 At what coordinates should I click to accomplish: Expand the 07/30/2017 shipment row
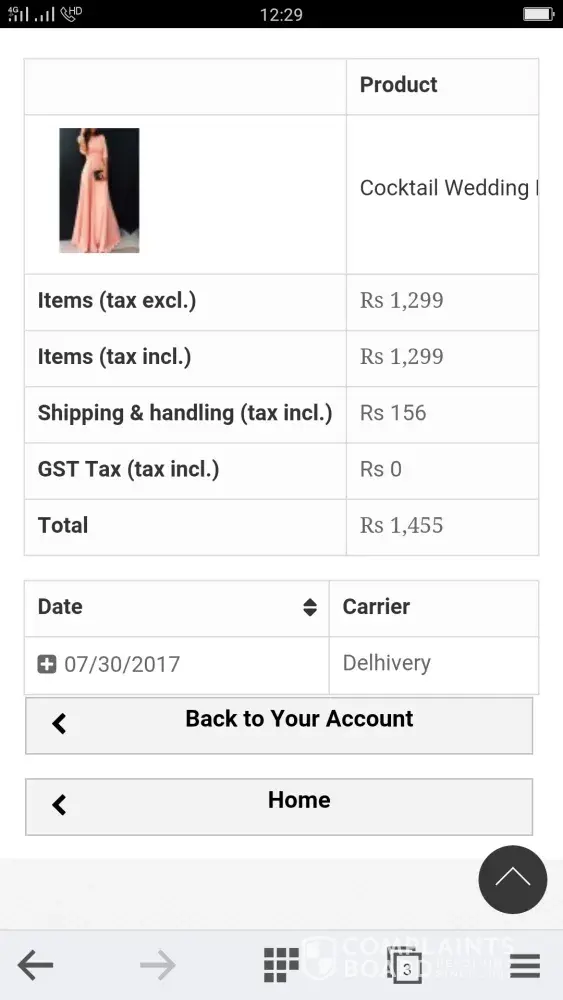click(47, 665)
